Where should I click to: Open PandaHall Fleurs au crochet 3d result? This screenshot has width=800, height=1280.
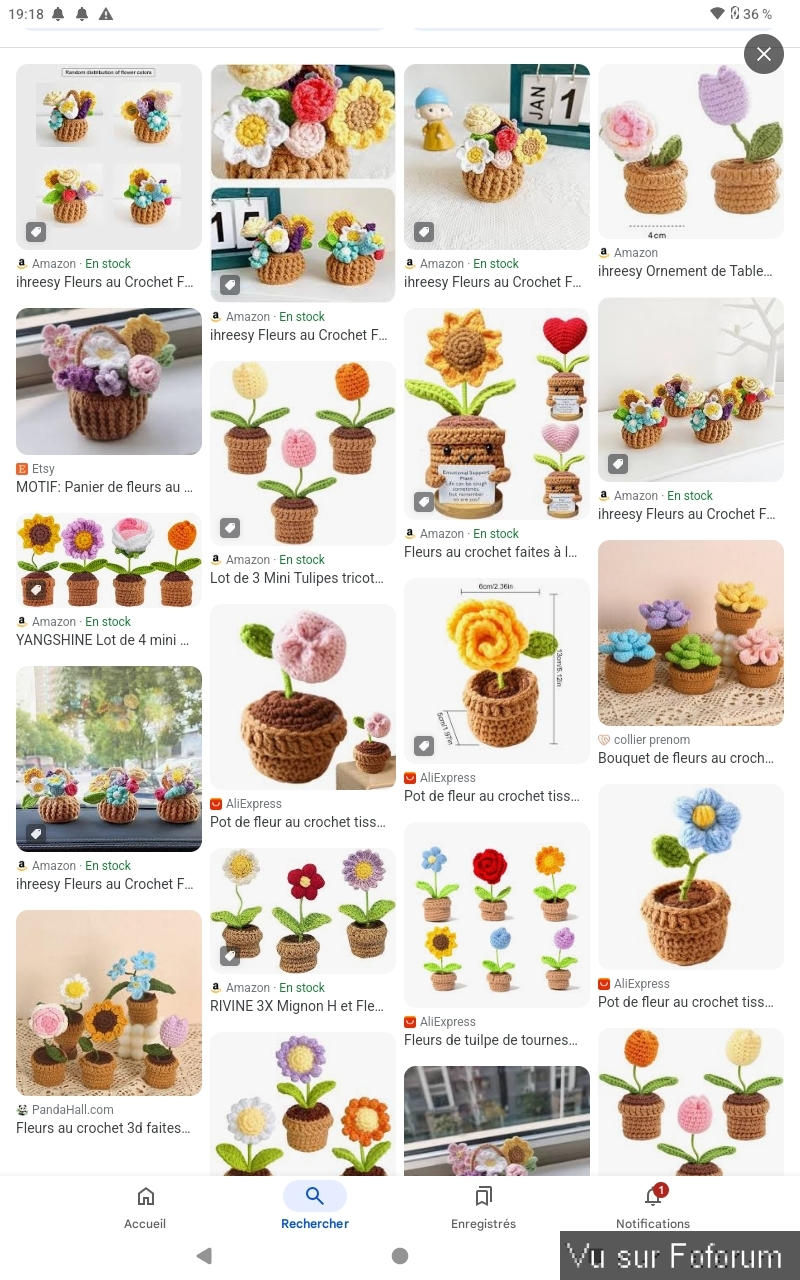tap(109, 1003)
